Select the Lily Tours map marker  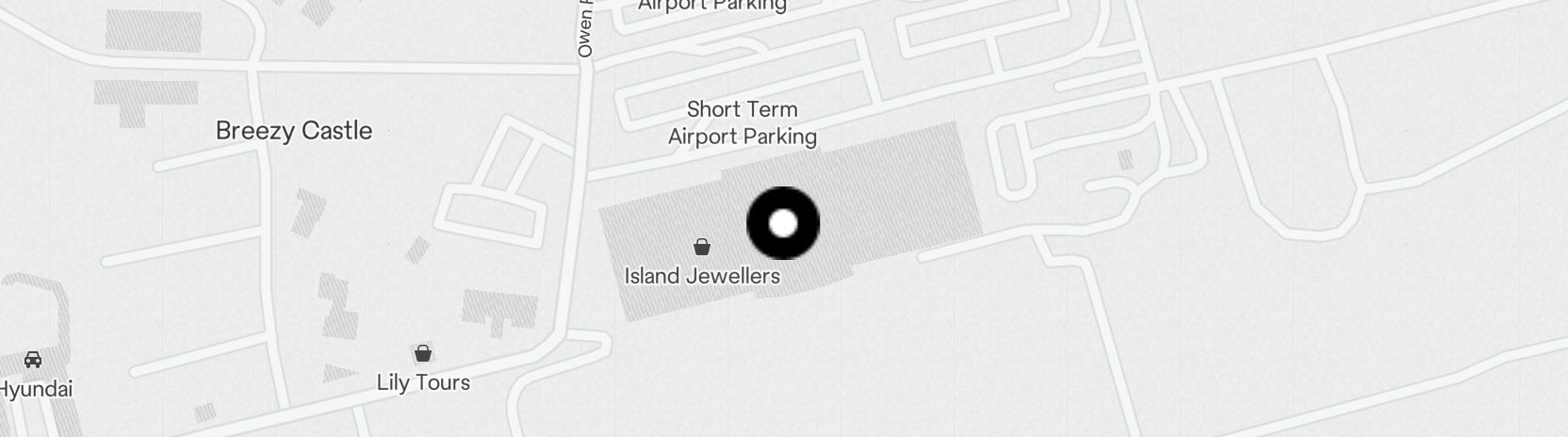tap(423, 354)
